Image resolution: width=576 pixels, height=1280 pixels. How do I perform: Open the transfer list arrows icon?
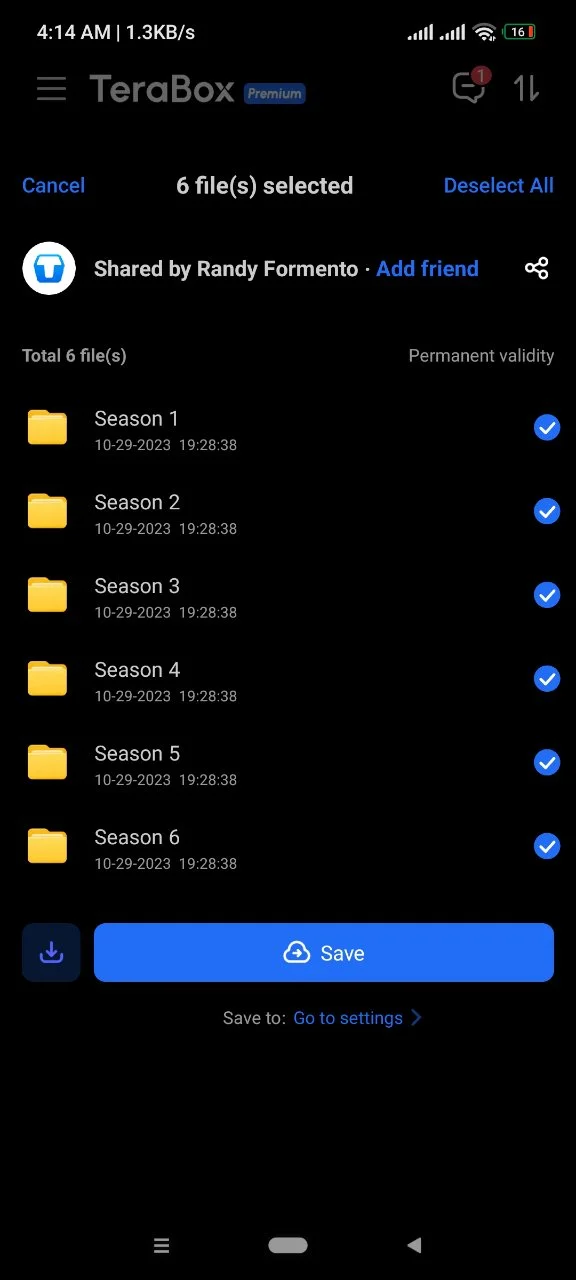click(x=526, y=89)
